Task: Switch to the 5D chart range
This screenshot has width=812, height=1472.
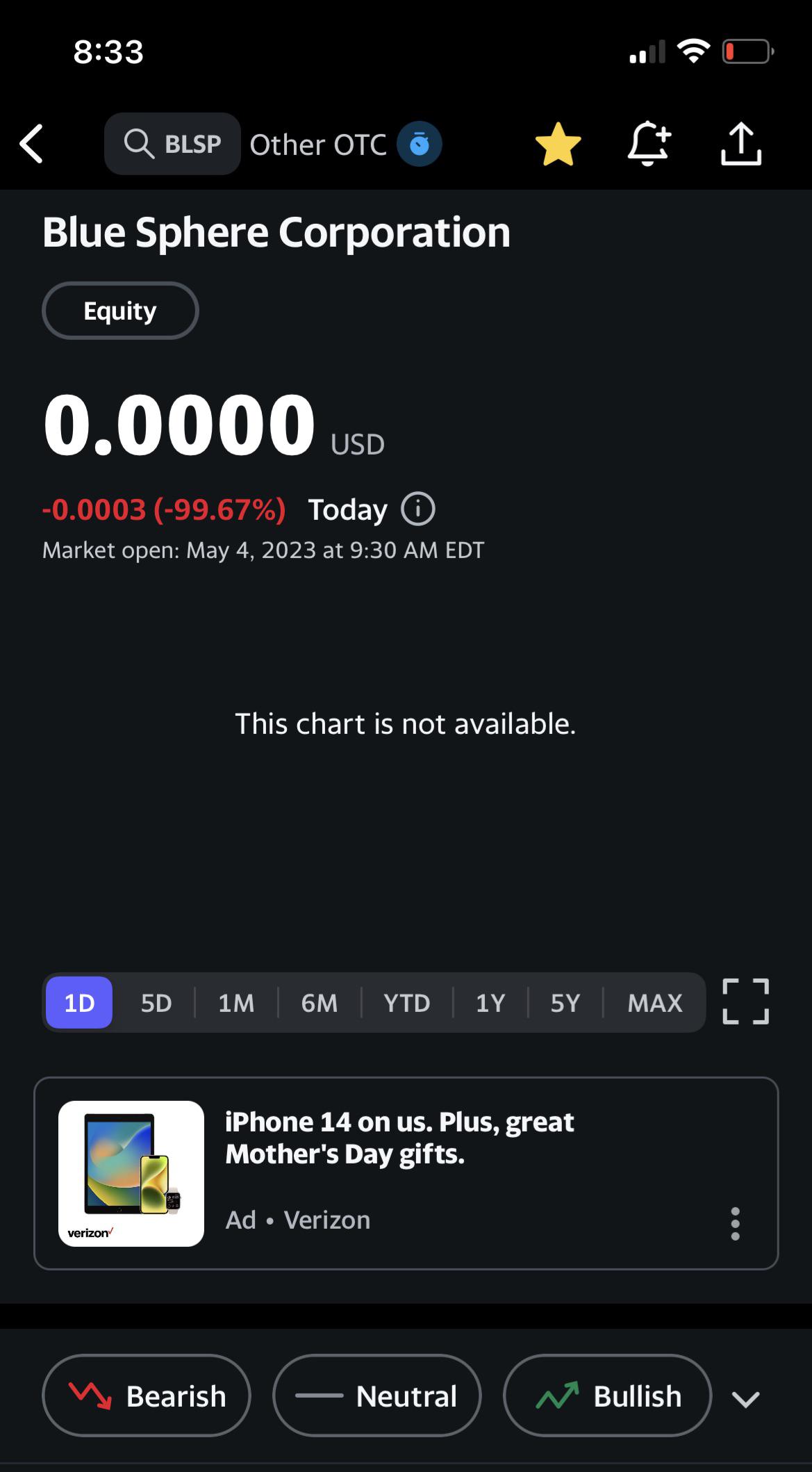Action: pyautogui.click(x=156, y=1002)
